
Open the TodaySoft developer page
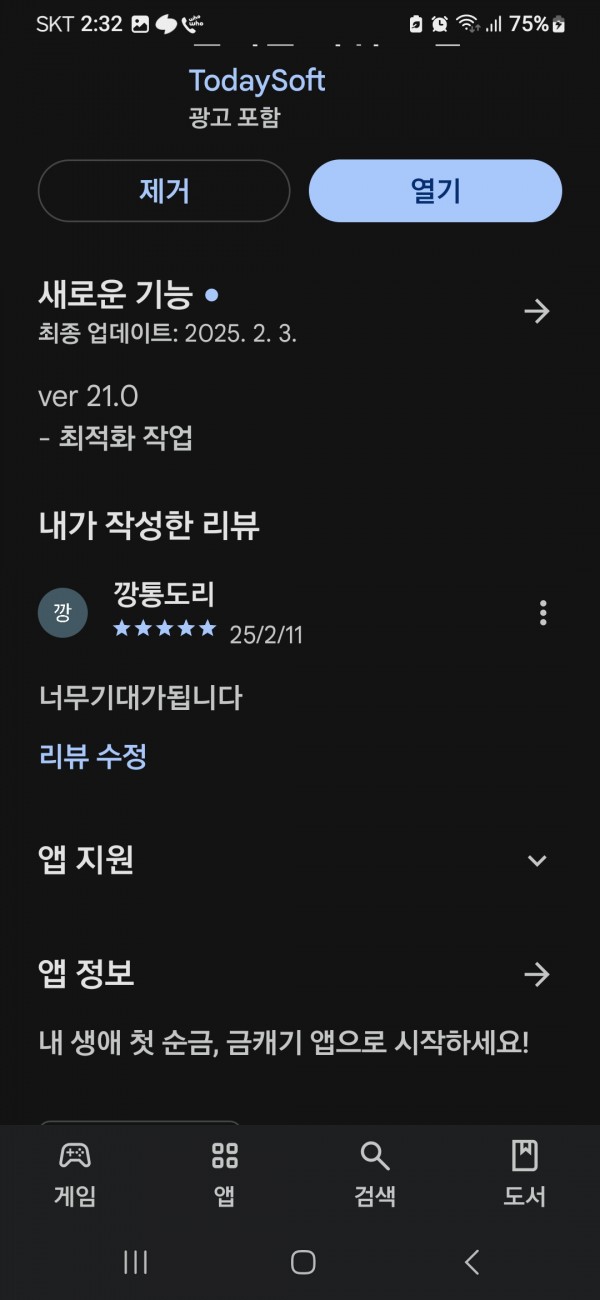click(x=257, y=80)
